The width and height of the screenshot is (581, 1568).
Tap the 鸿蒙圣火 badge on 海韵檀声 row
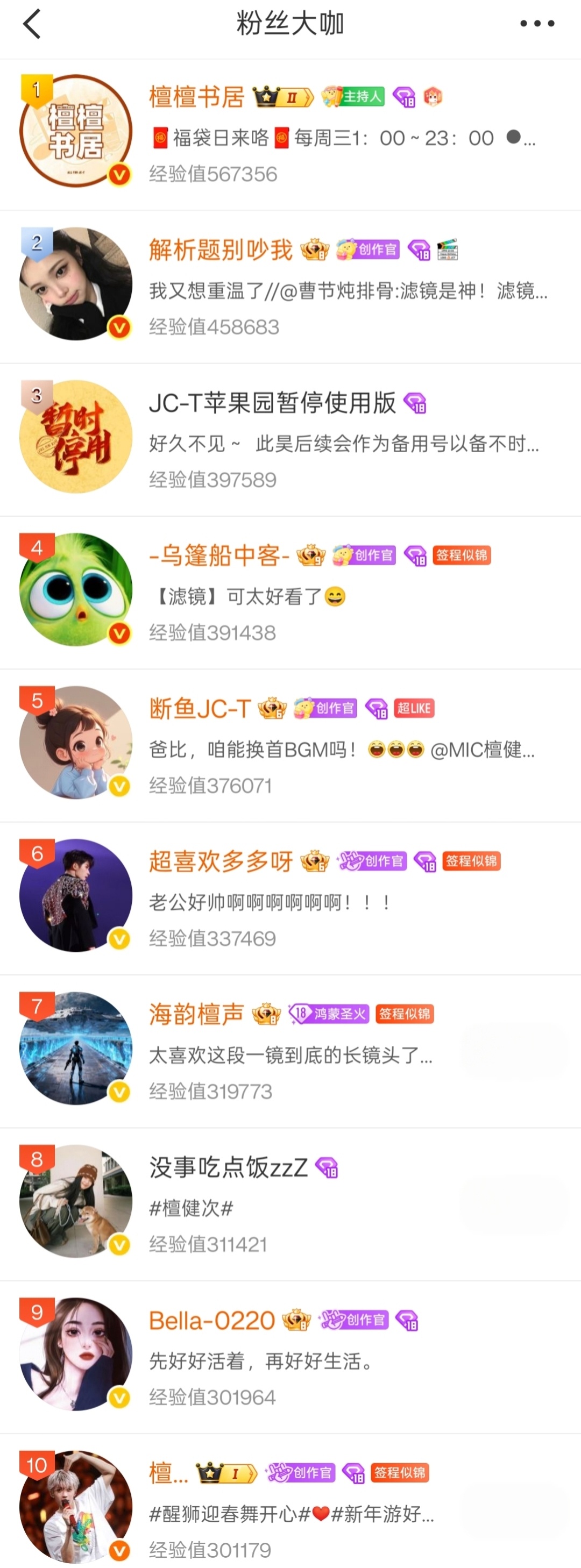pyautogui.click(x=331, y=1015)
